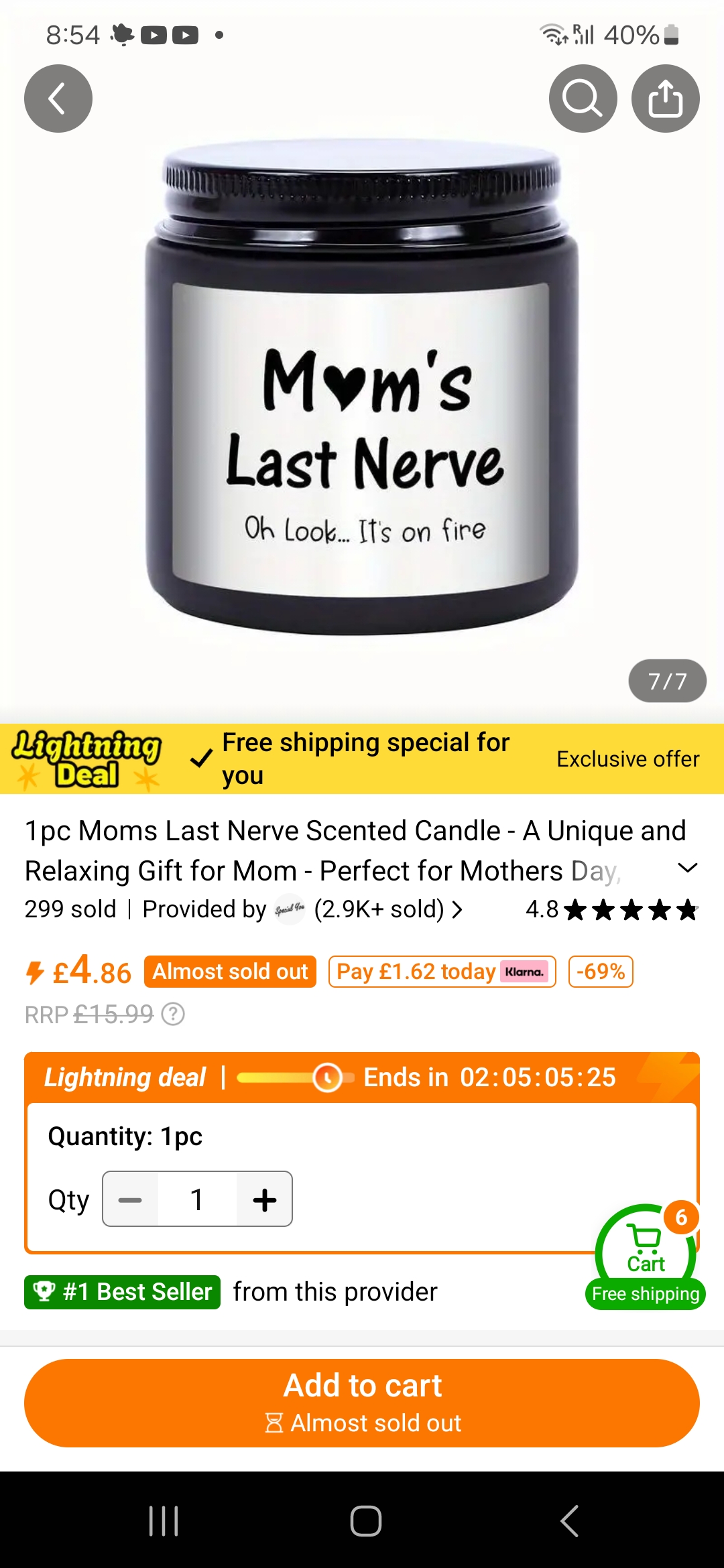The width and height of the screenshot is (724, 1568).
Task: Open search with the magnifier icon
Action: click(583, 99)
